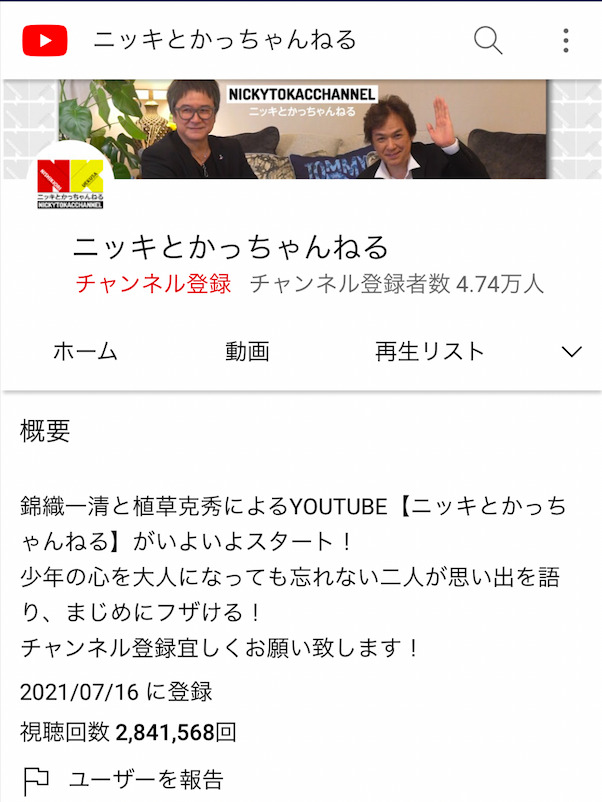Image resolution: width=602 pixels, height=802 pixels.
Task: Expand more channel tabs chevron
Action: click(x=571, y=352)
